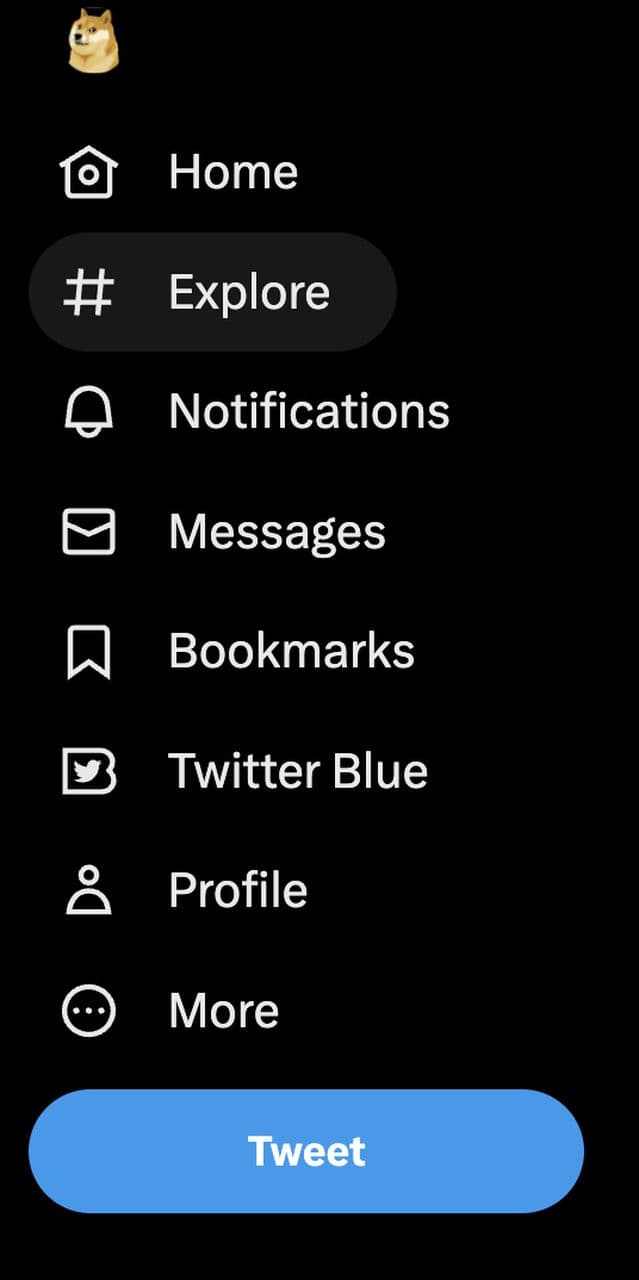Image resolution: width=639 pixels, height=1280 pixels.
Task: Open Twitter Blue page
Action: pos(245,771)
